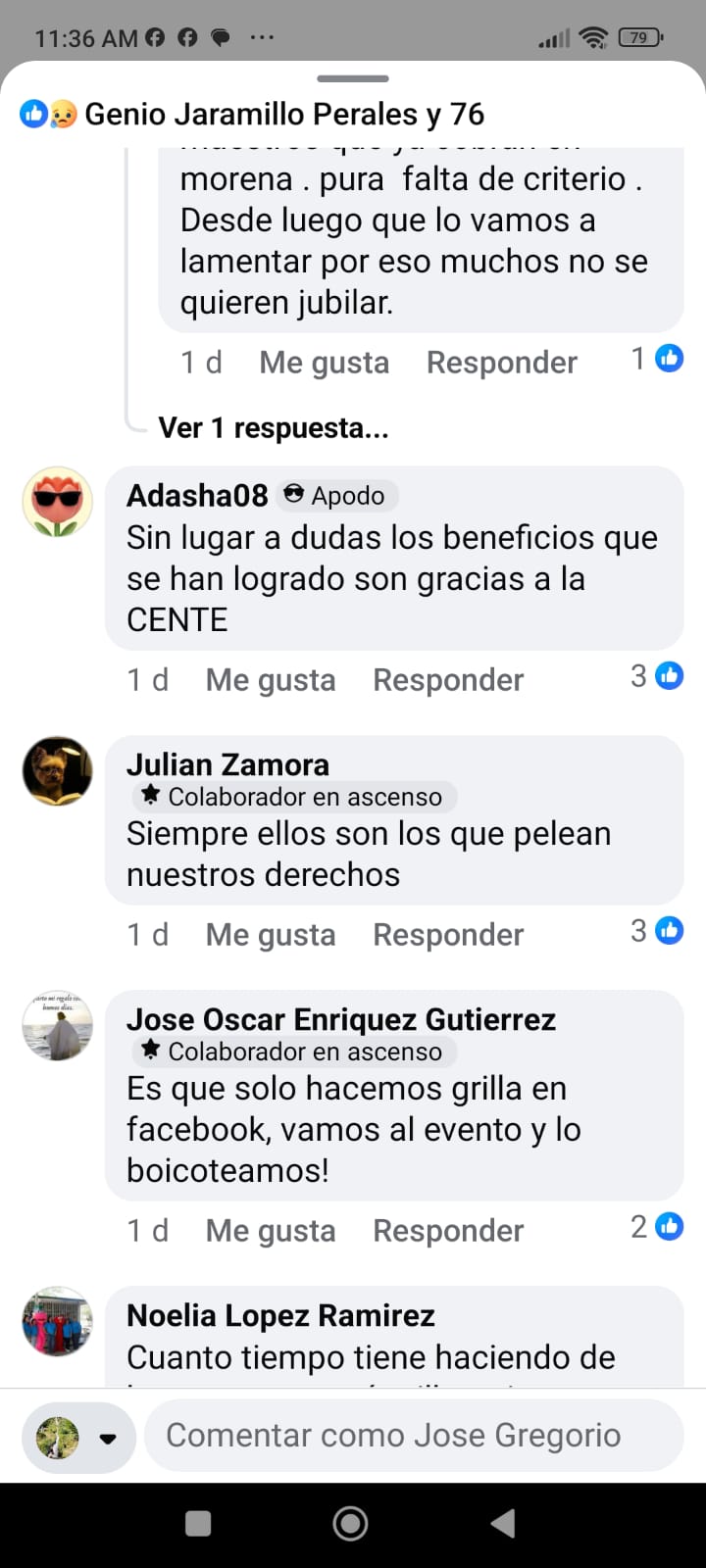Like the comment ending 'quieren jubilar'

click(324, 363)
